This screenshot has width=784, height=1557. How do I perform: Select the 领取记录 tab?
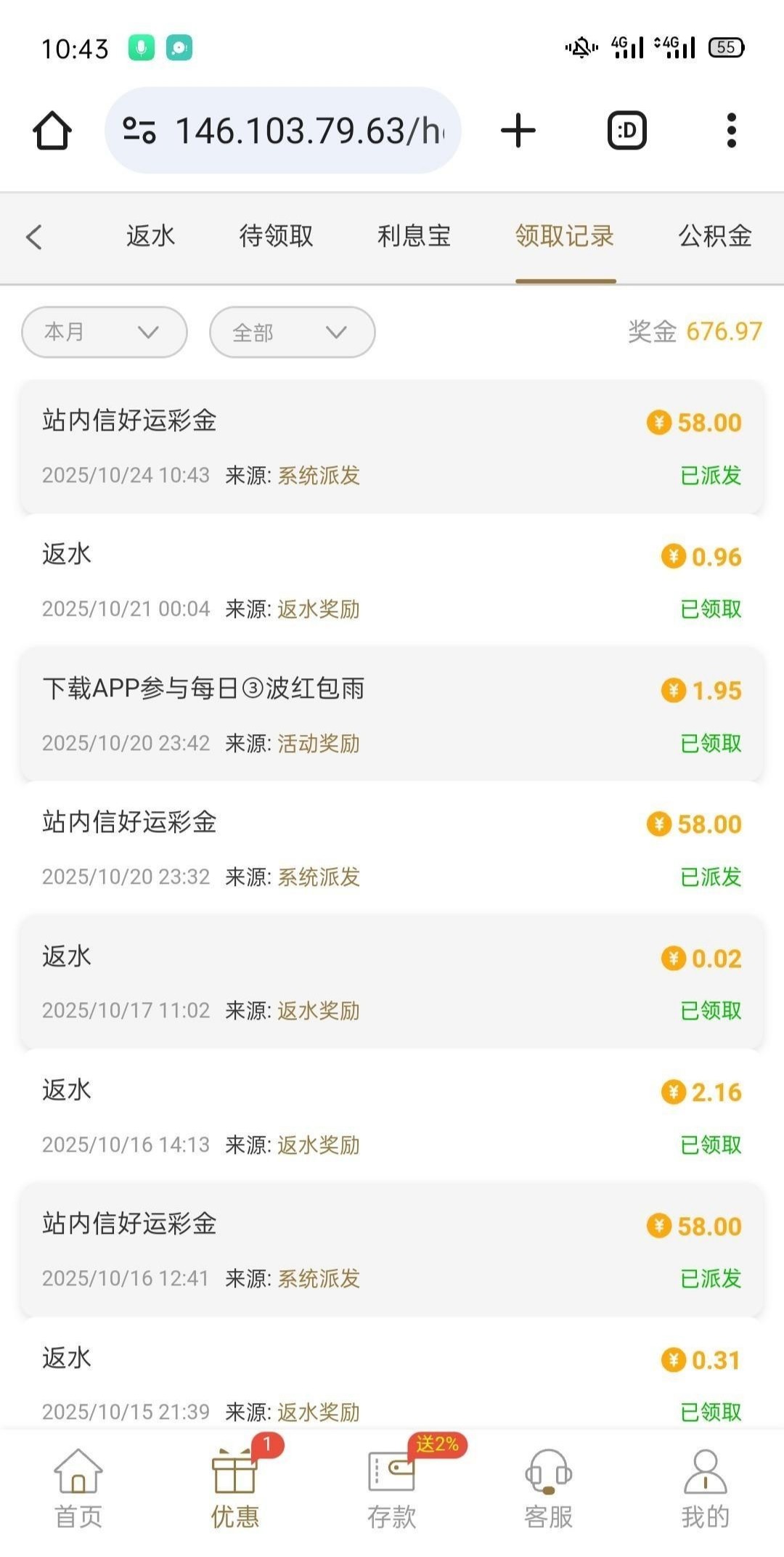pyautogui.click(x=565, y=237)
